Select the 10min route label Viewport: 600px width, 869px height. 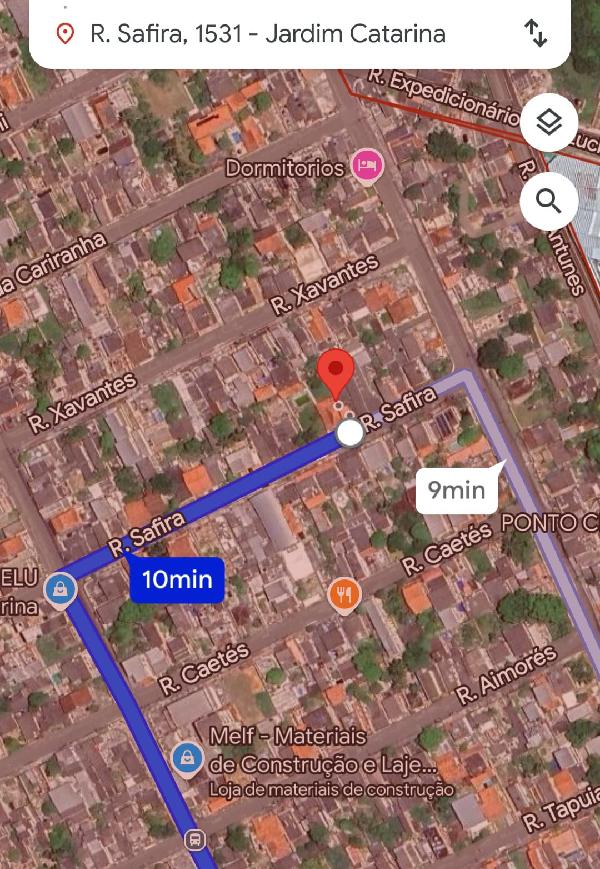(177, 579)
